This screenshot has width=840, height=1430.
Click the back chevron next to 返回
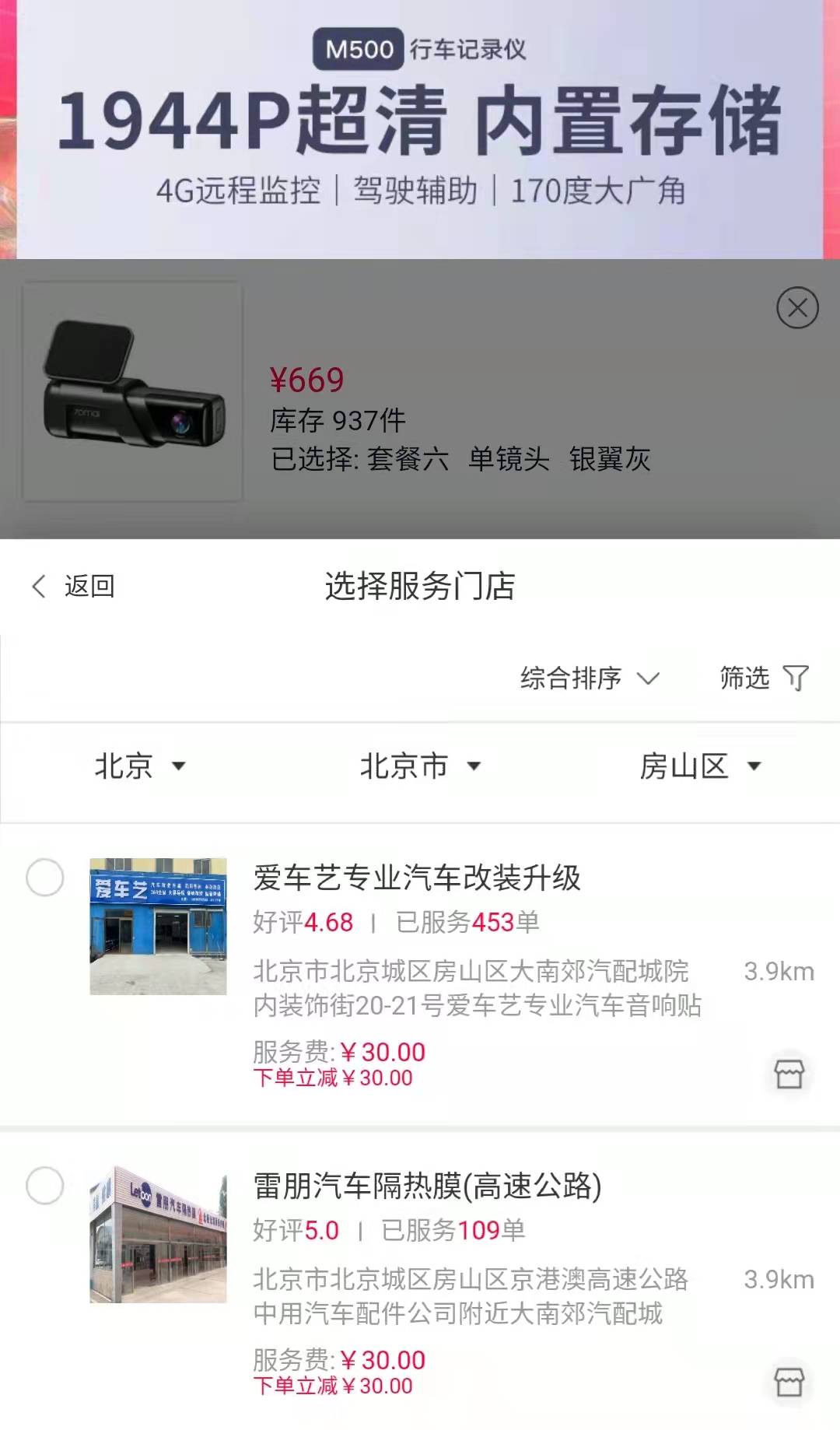point(37,586)
